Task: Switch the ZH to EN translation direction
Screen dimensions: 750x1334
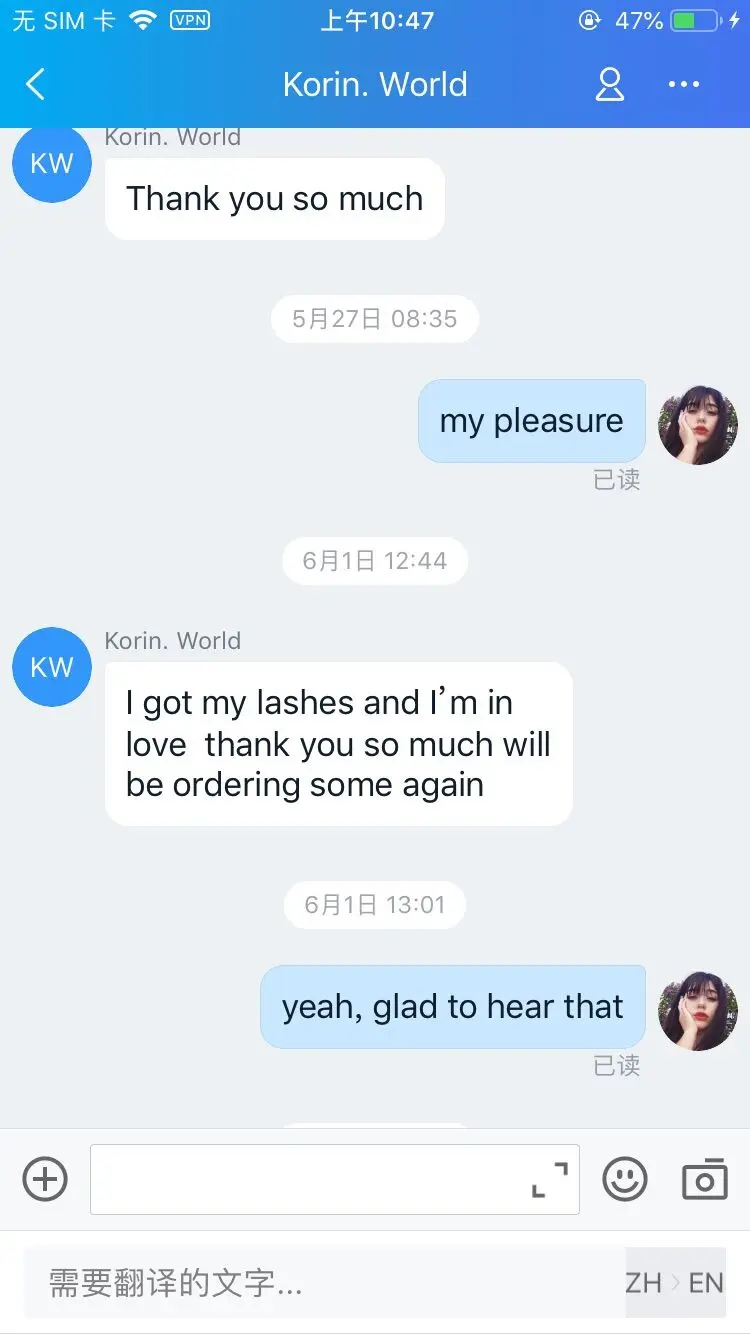Action: 675,1283
